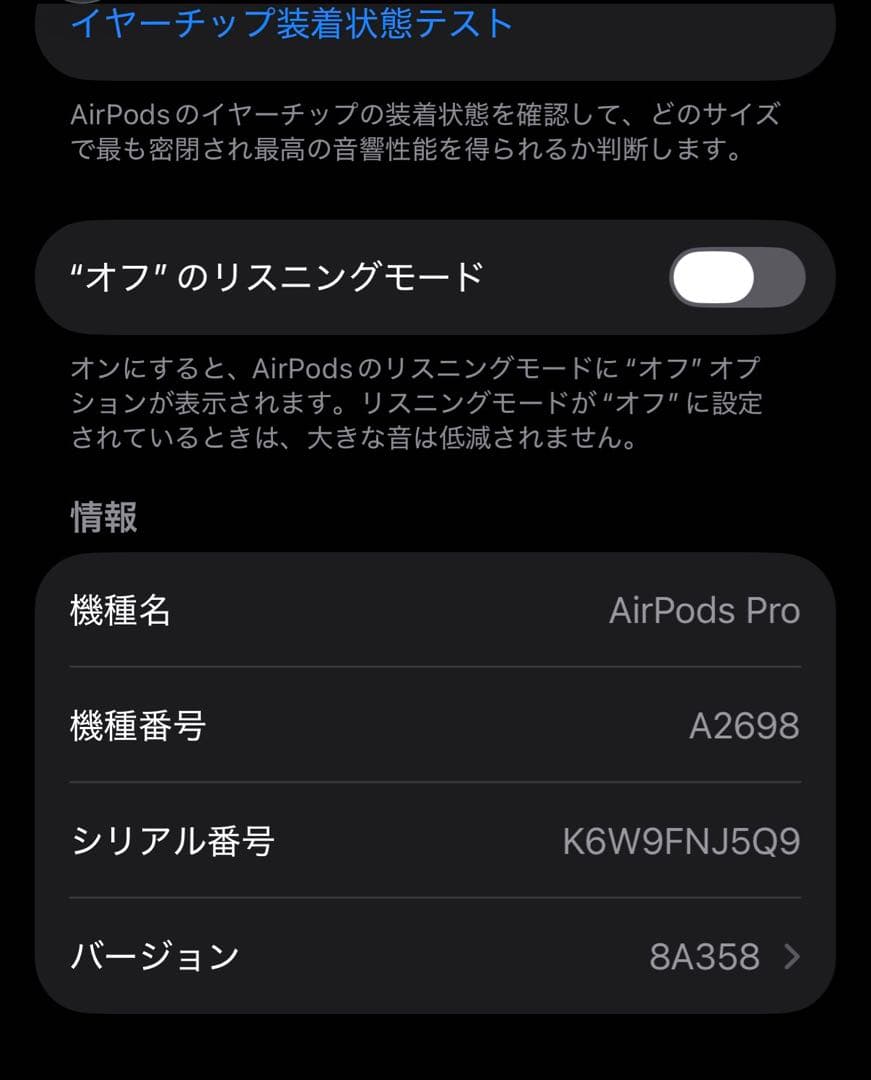This screenshot has width=871, height=1080.
Task: Tap the シリアル番号 row label
Action: (x=162, y=841)
